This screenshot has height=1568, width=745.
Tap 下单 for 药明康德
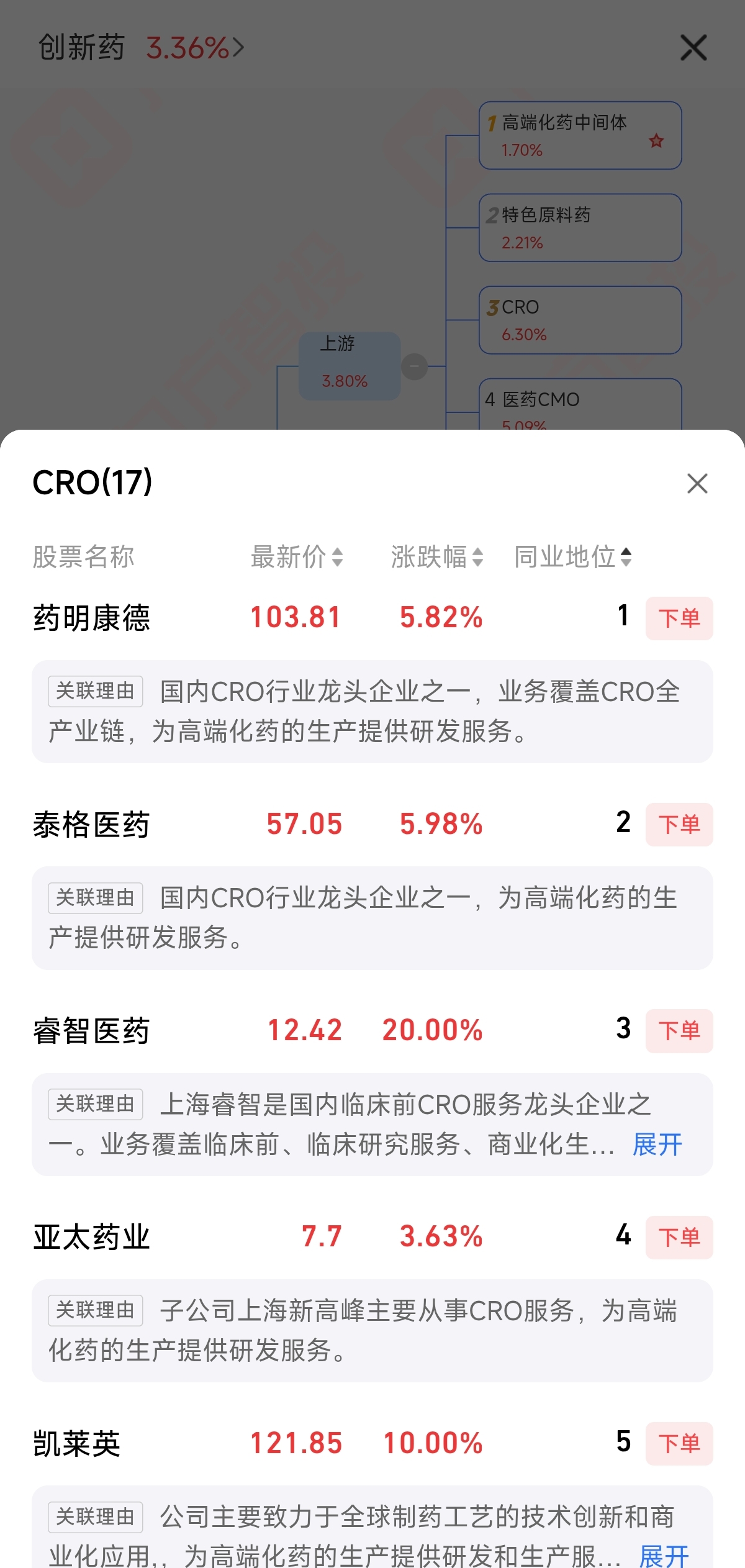679,618
